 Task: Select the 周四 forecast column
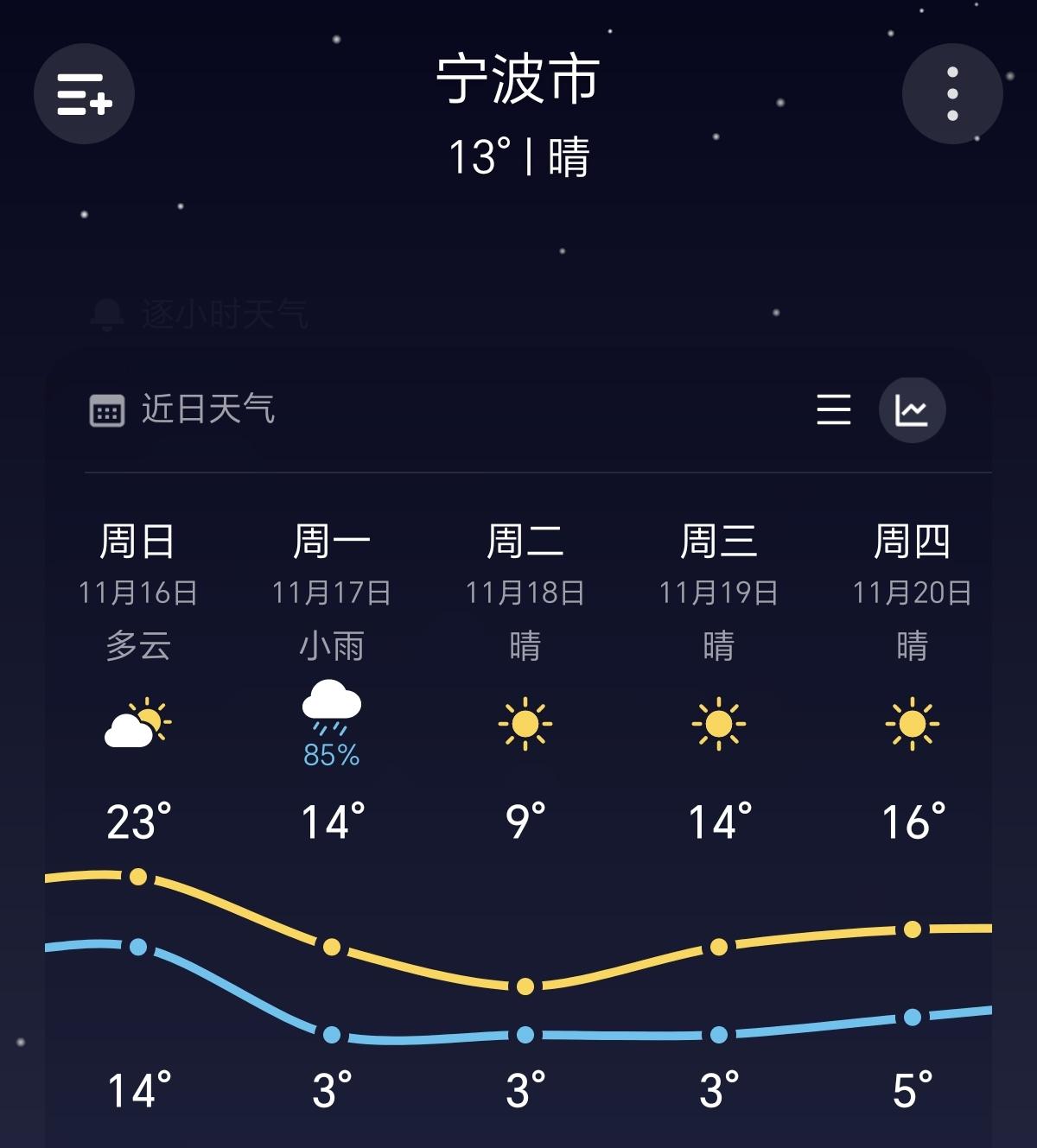(x=914, y=541)
